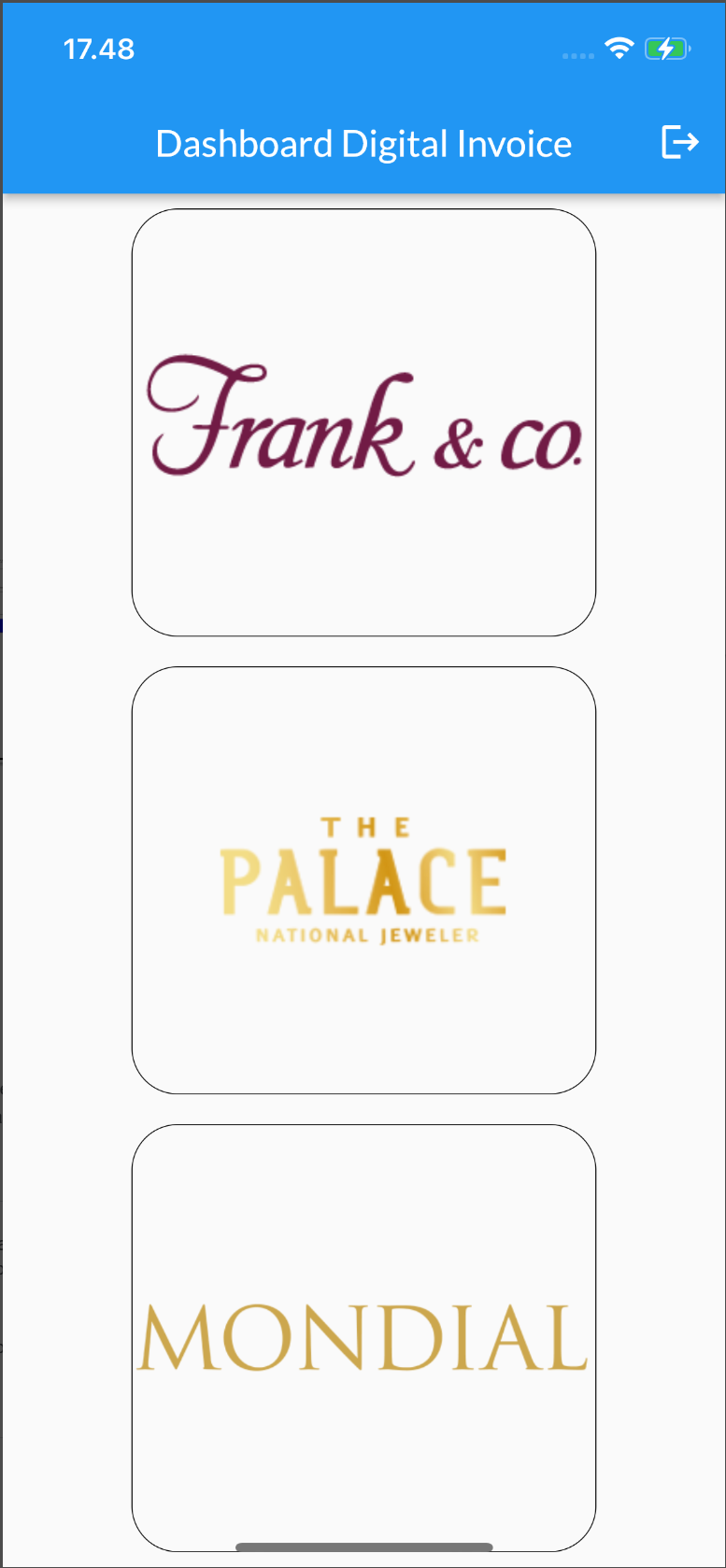Screen dimensions: 726x1568
Task: Choose the Mondial brand card
Action: point(363,1336)
